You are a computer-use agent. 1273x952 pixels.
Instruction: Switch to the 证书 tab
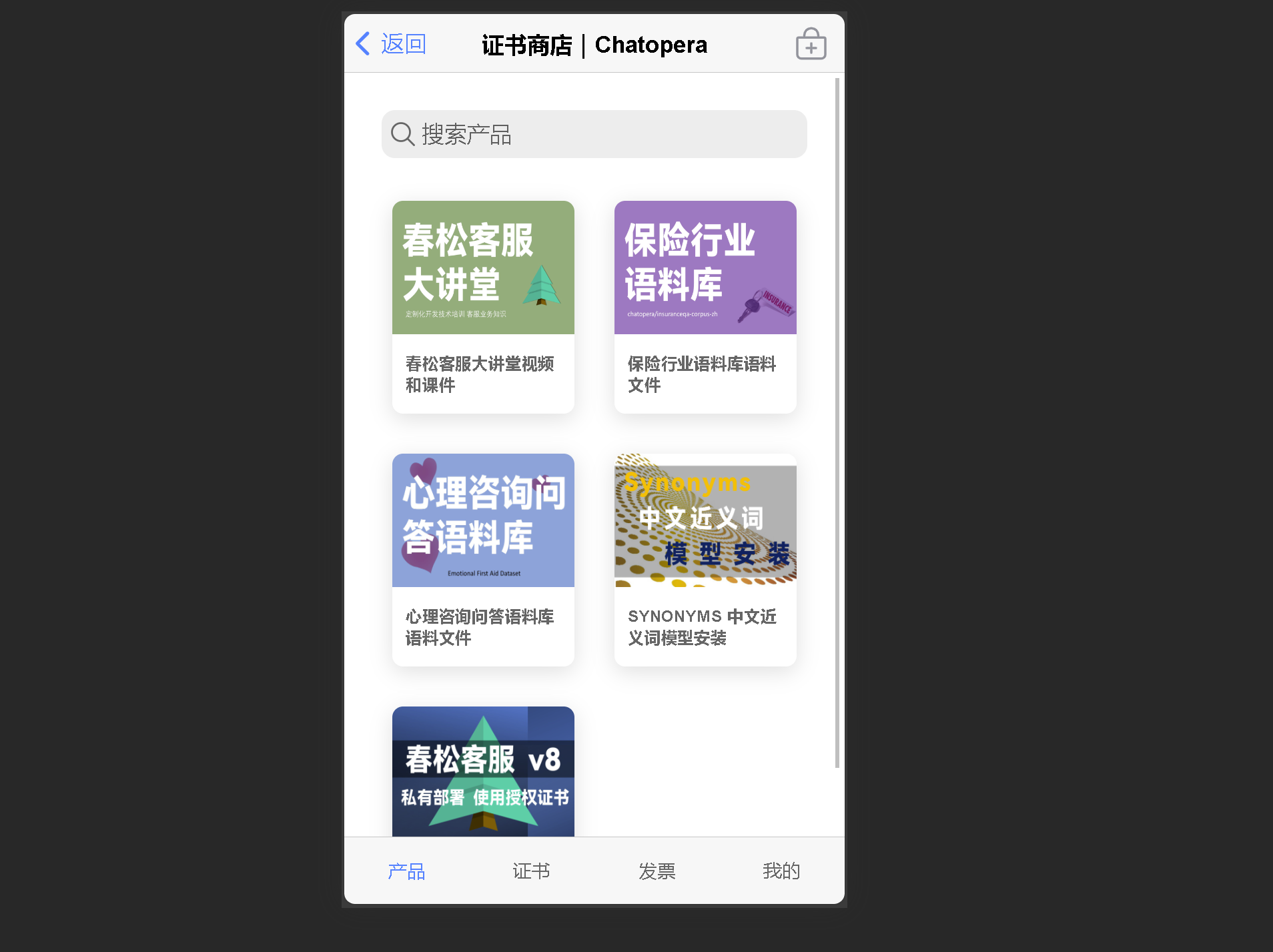pos(531,871)
